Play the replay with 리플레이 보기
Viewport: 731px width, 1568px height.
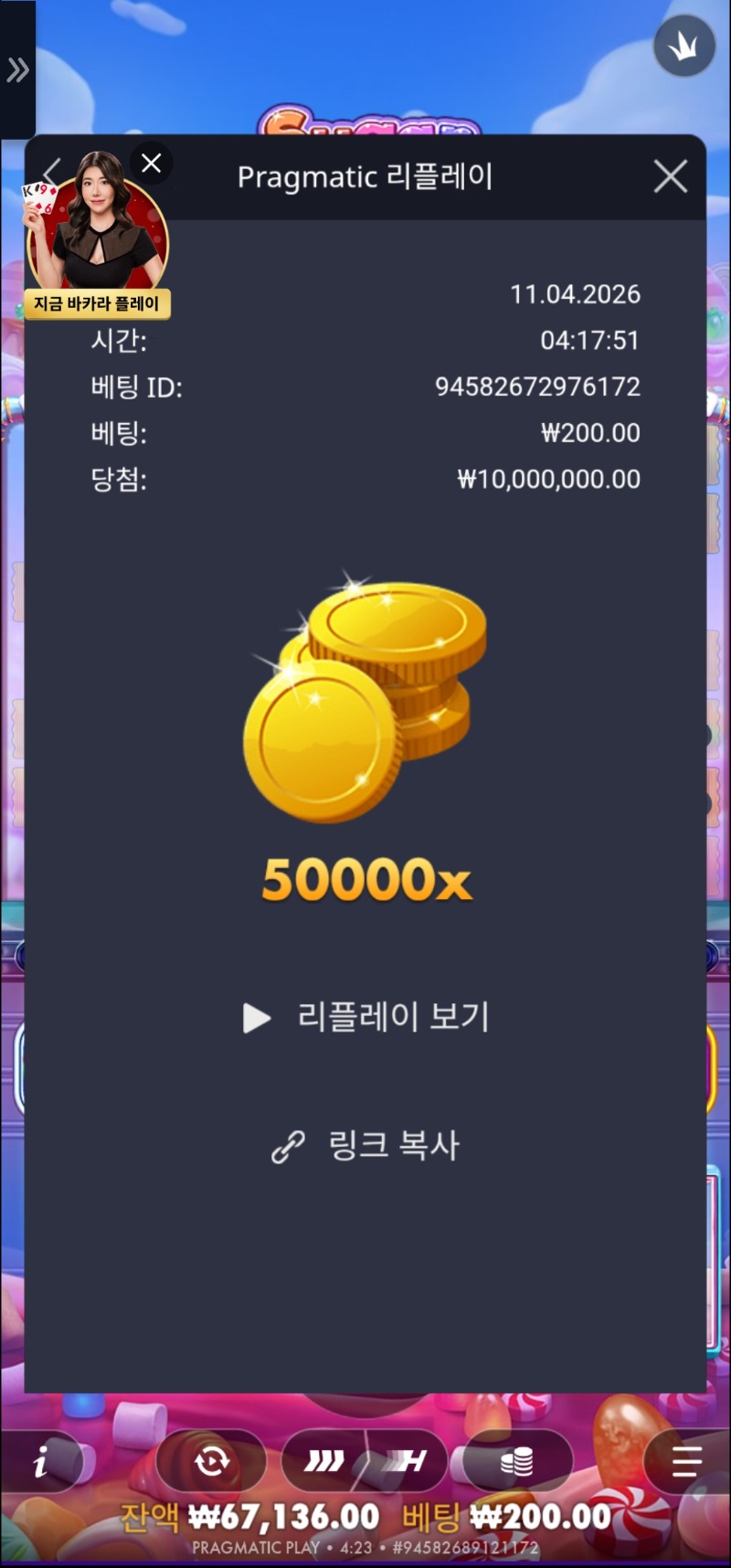pyautogui.click(x=366, y=1017)
